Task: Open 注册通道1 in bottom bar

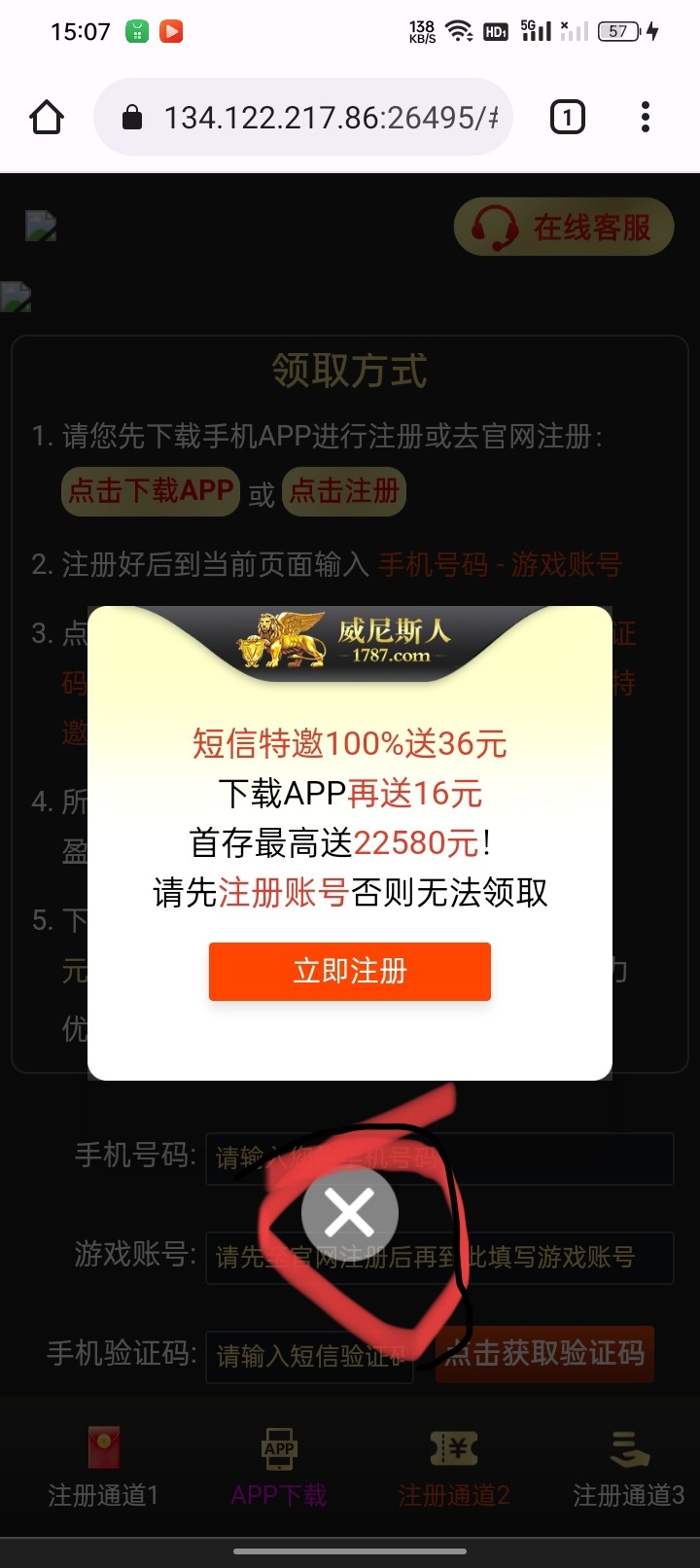Action: click(x=103, y=1467)
